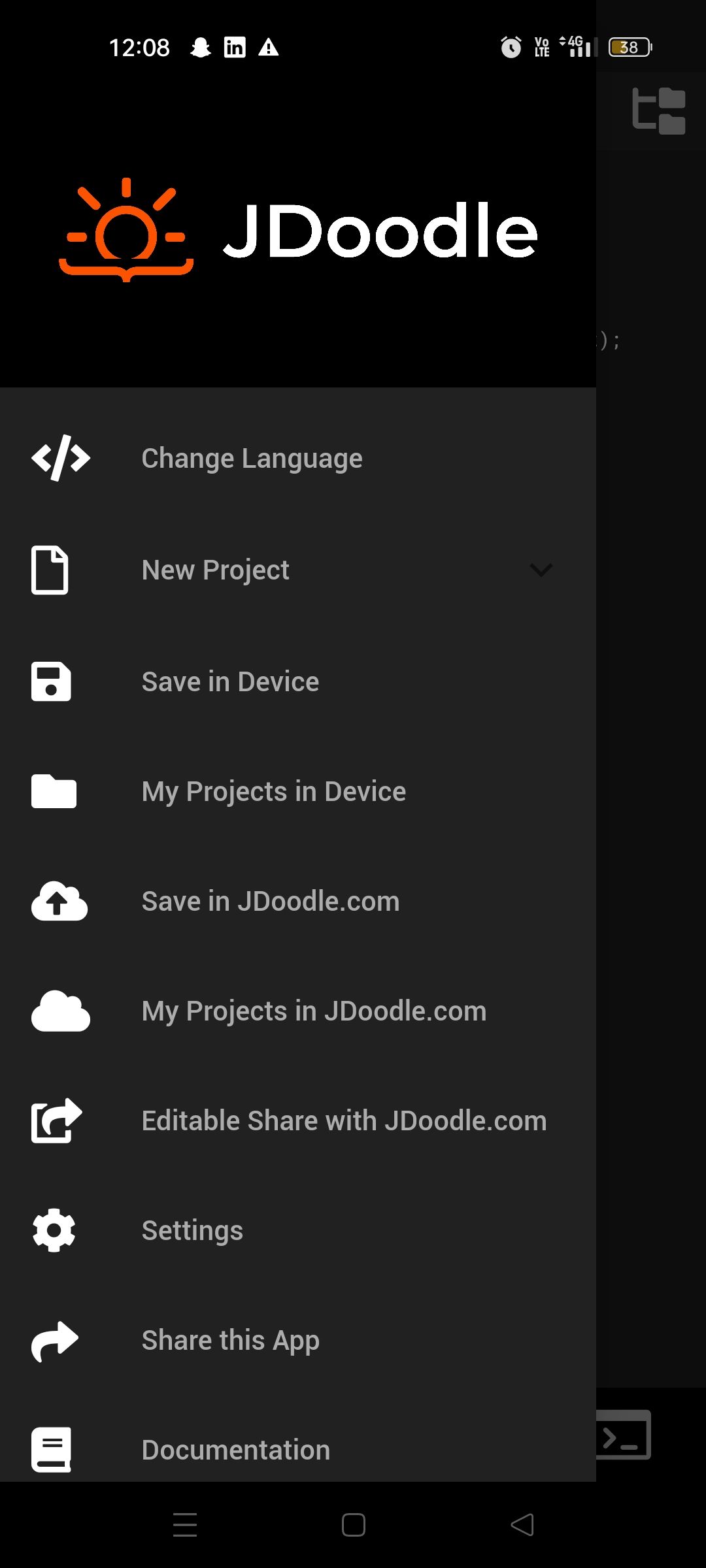Click the cloud upload icon for Save in JDoodle.com

pos(58,902)
